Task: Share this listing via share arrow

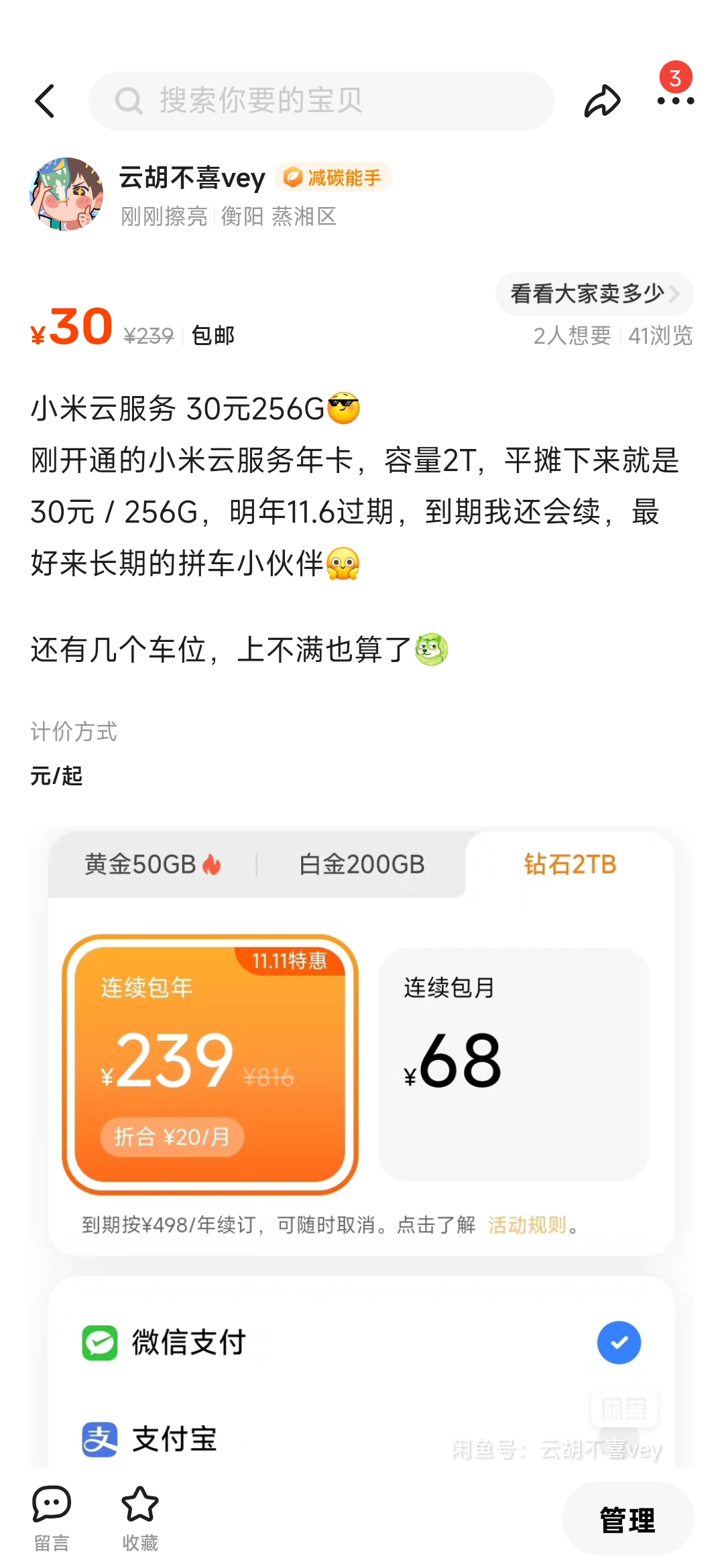Action: coord(602,101)
